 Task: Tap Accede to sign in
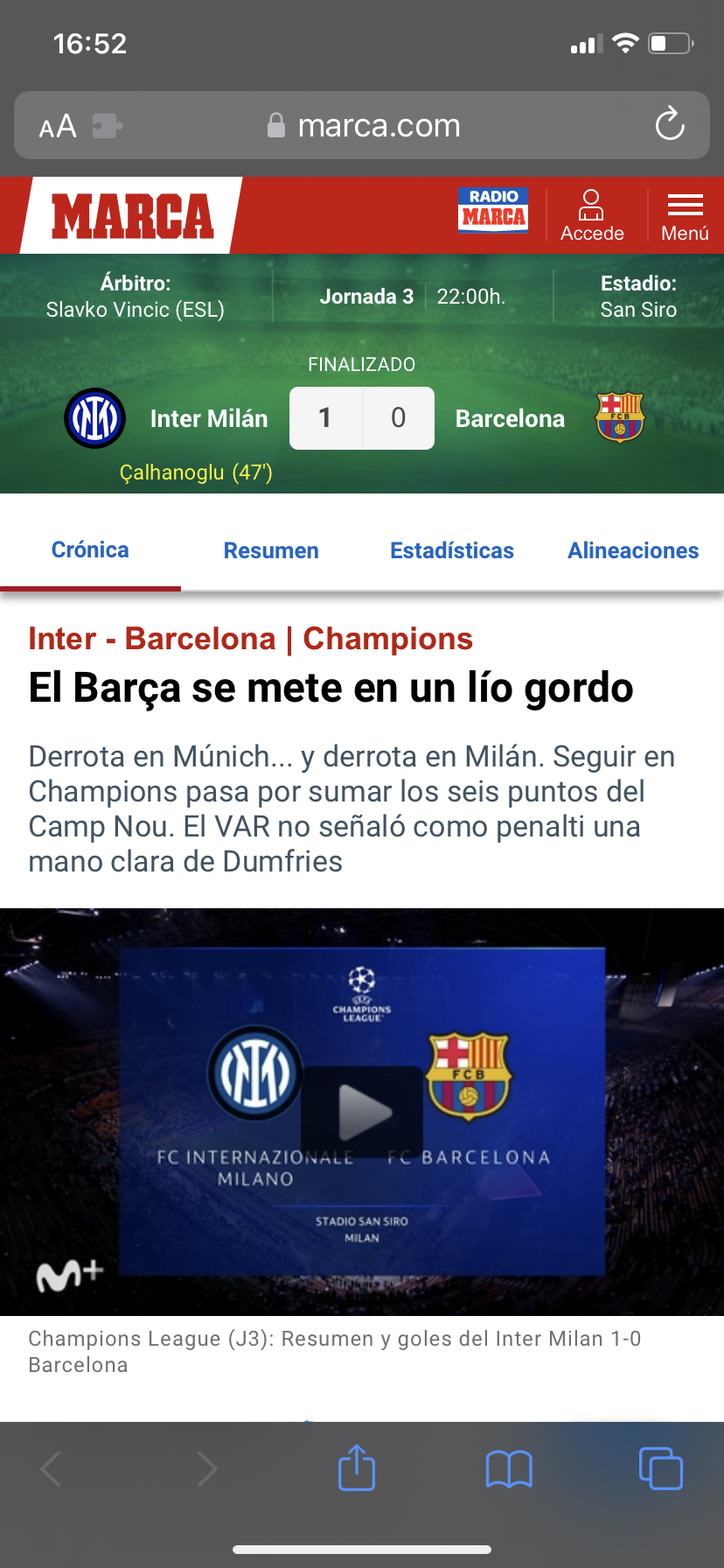[592, 215]
